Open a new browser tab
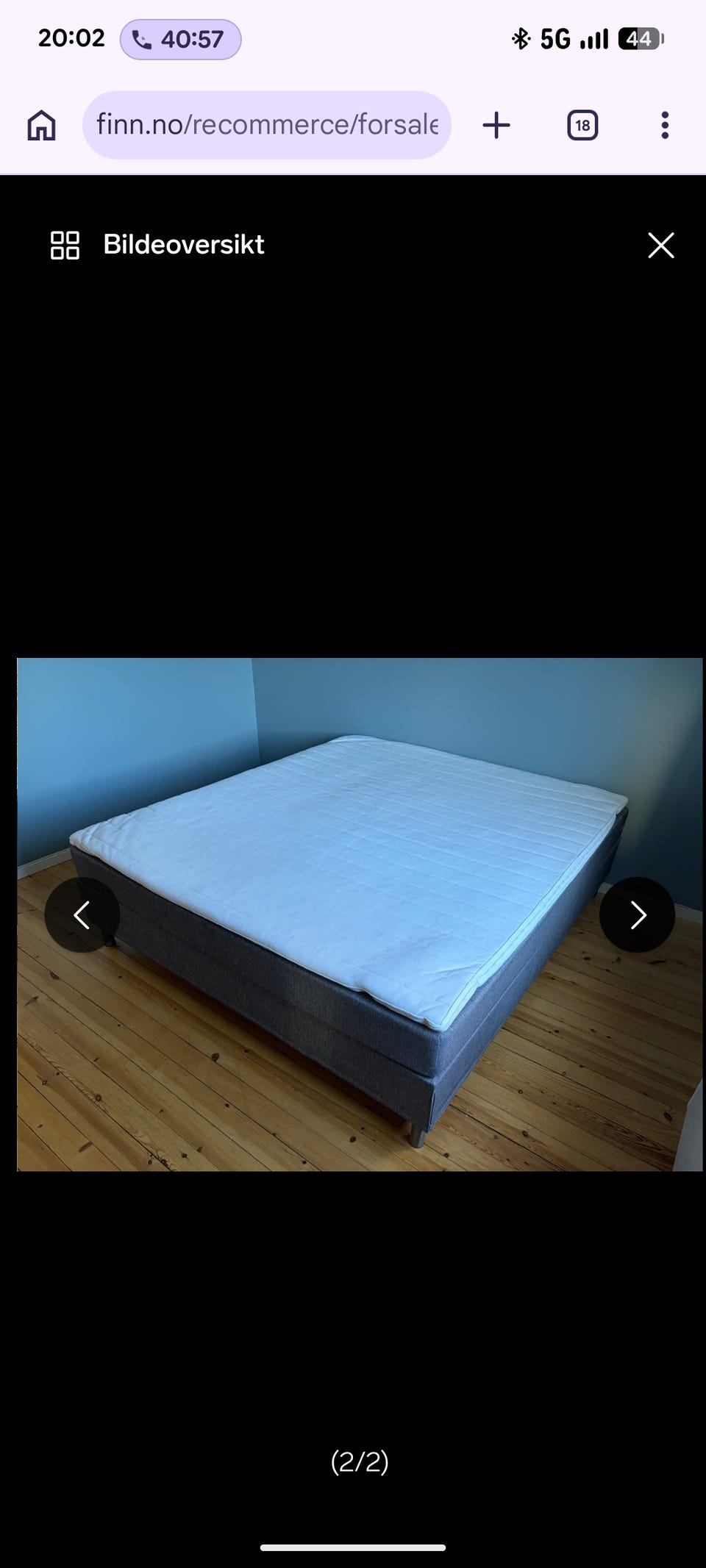The image size is (706, 1568). click(496, 125)
